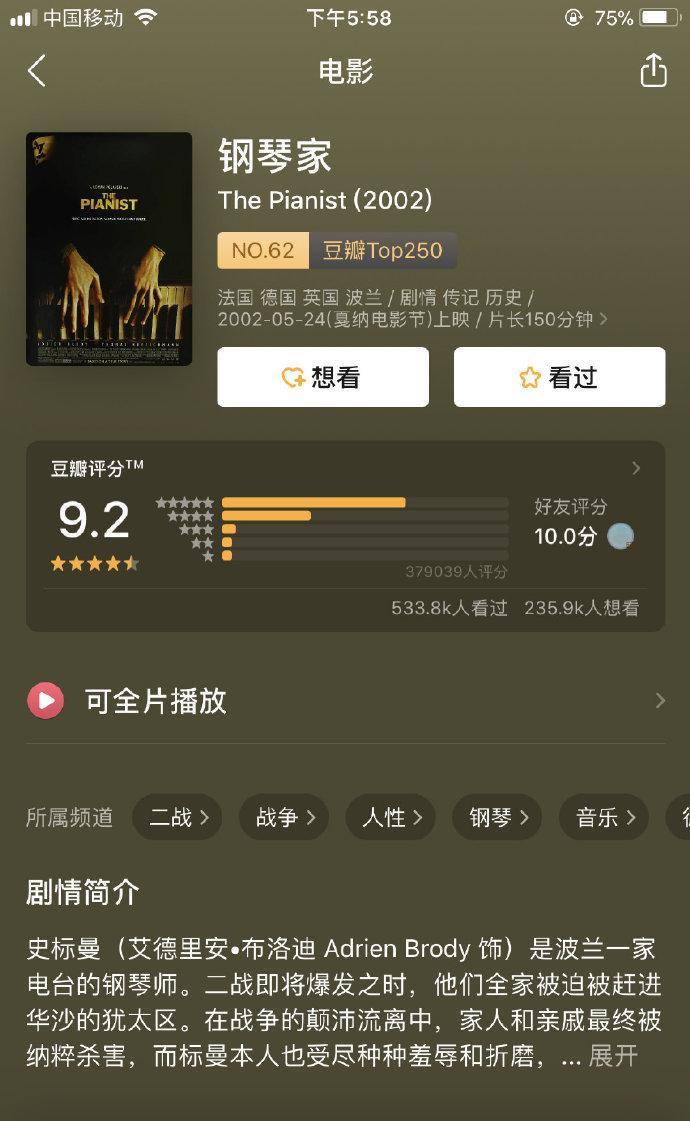Expand the plot summary with 展开
690x1121 pixels.
click(613, 1055)
